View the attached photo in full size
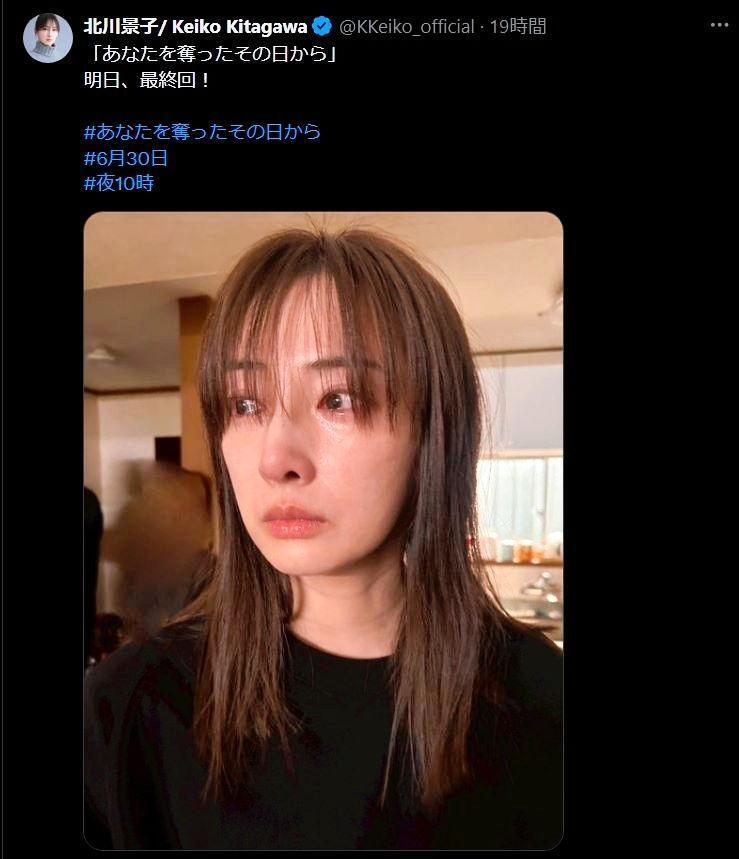 [323, 530]
